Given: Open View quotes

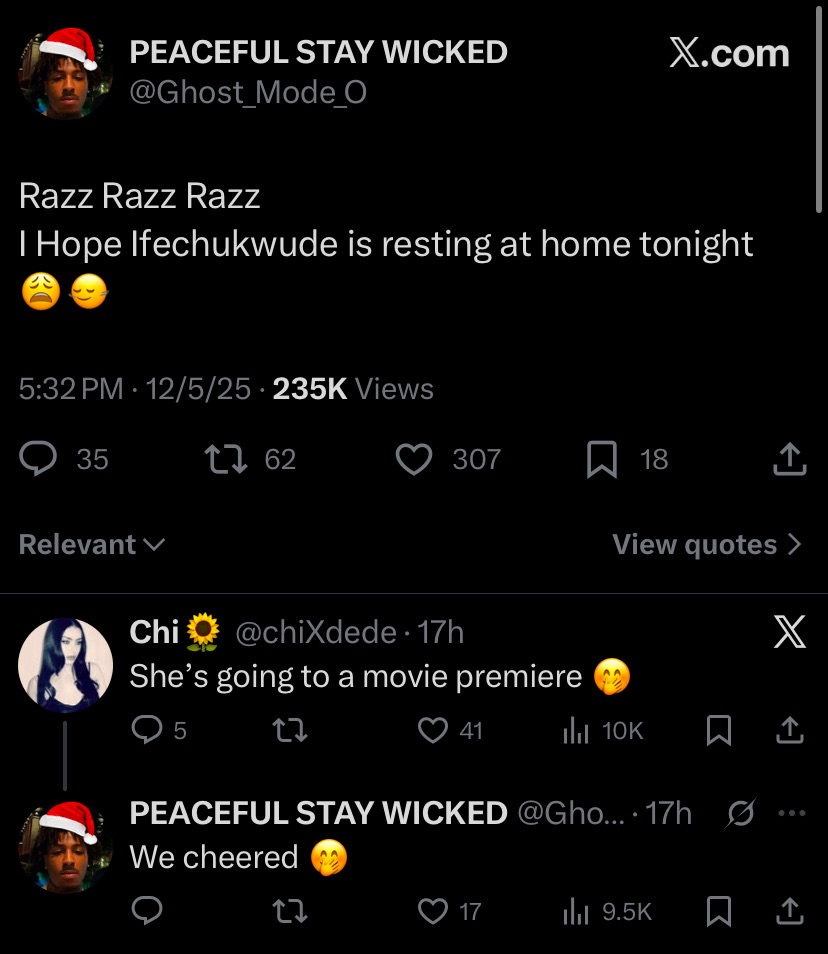Looking at the screenshot, I should click(x=706, y=544).
